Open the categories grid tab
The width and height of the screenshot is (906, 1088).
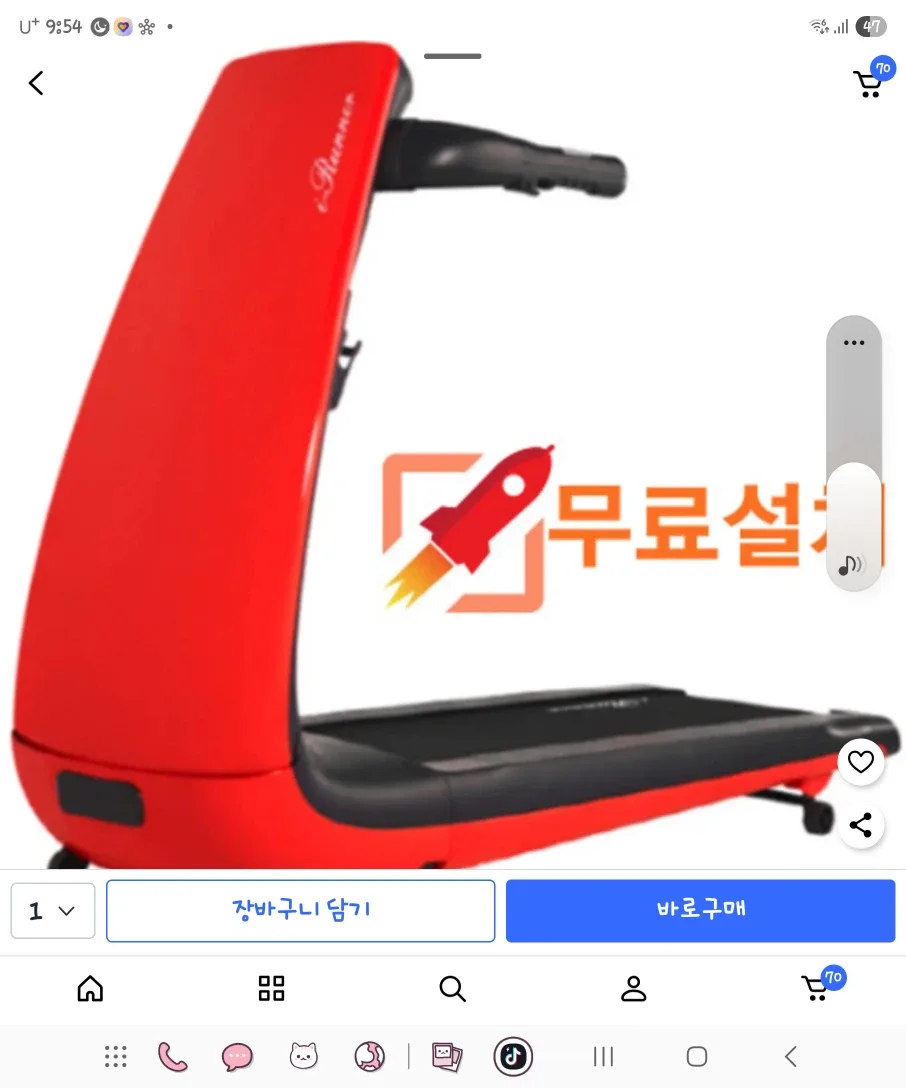coord(271,989)
